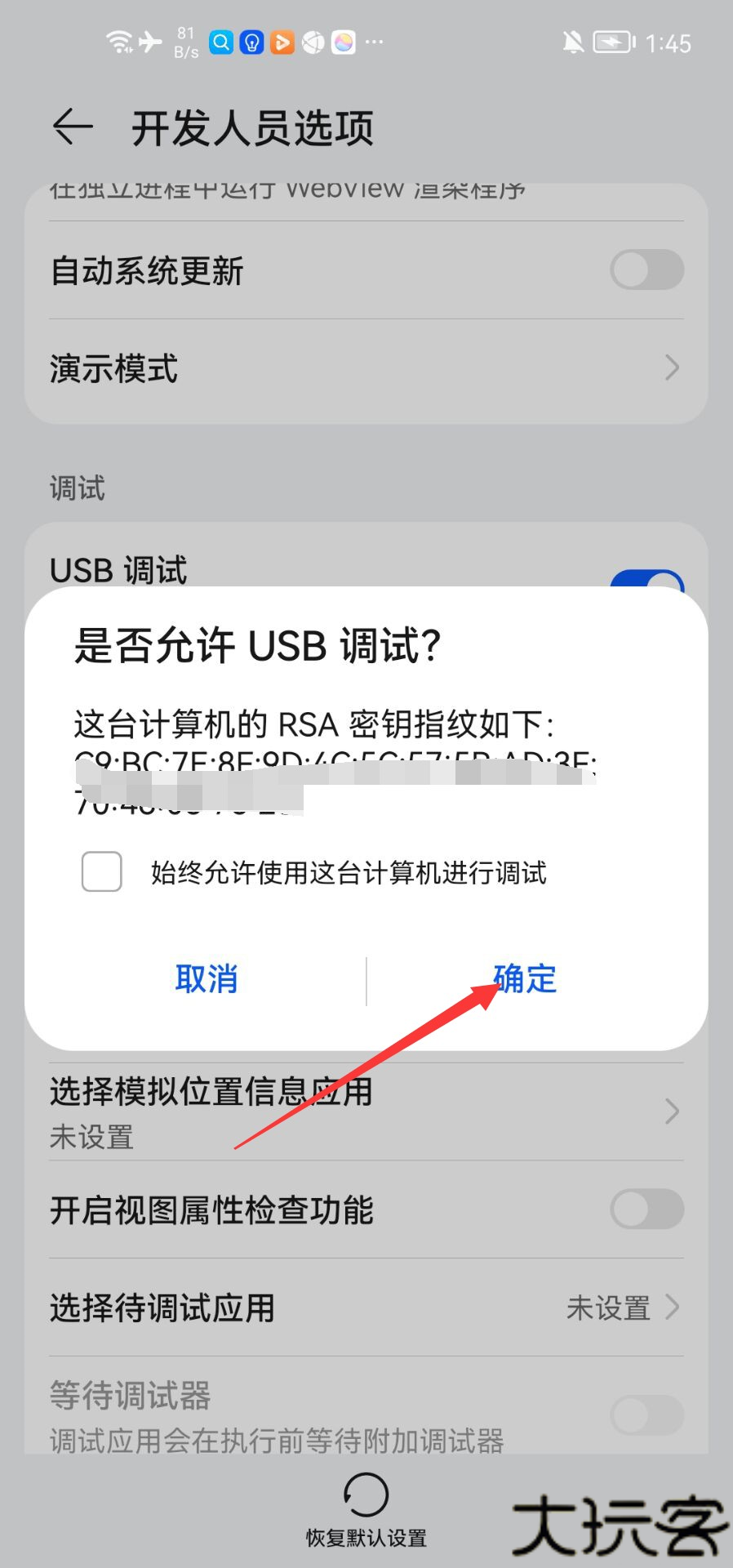Open 选择模拟位置信息应用
733x1568 pixels.
[366, 1111]
